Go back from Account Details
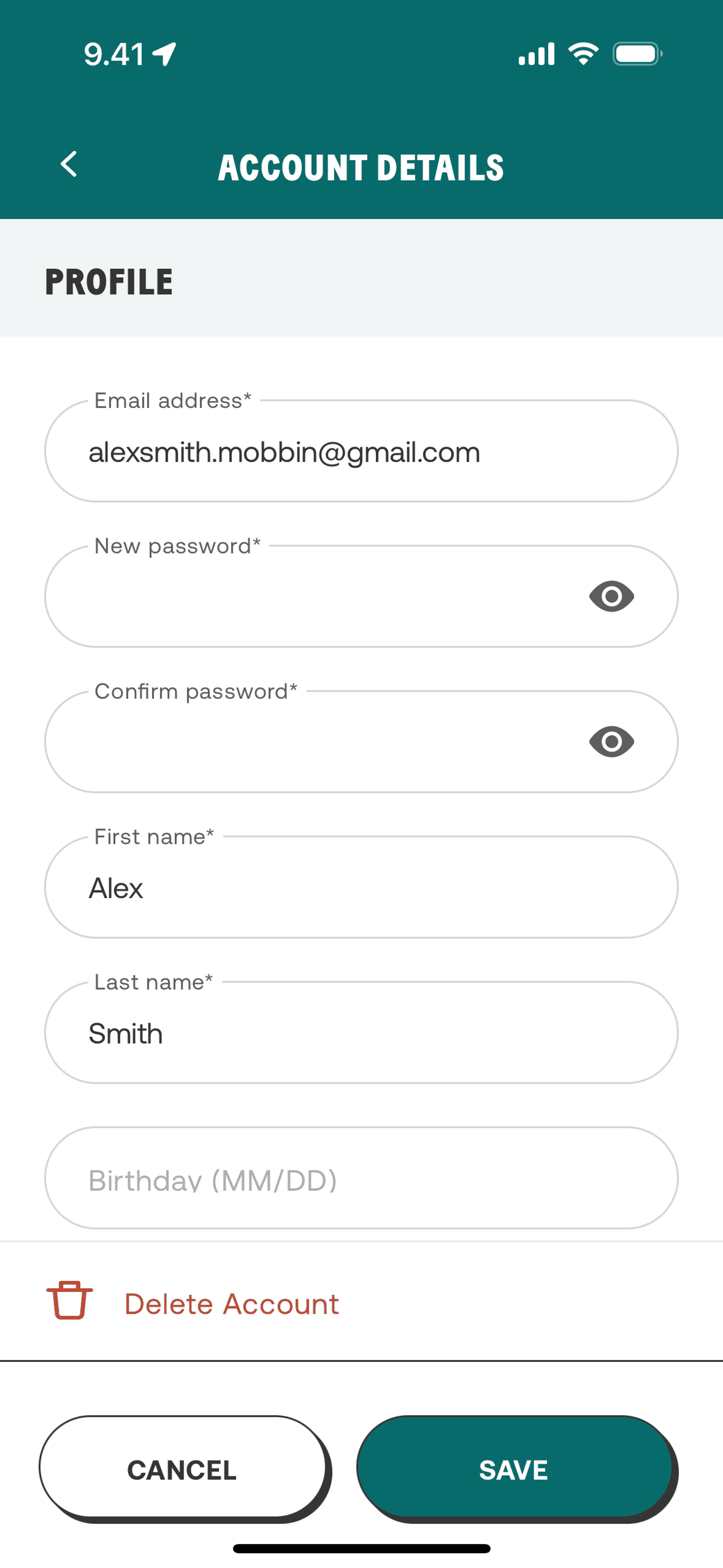Viewport: 723px width, 1568px height. pyautogui.click(x=69, y=164)
